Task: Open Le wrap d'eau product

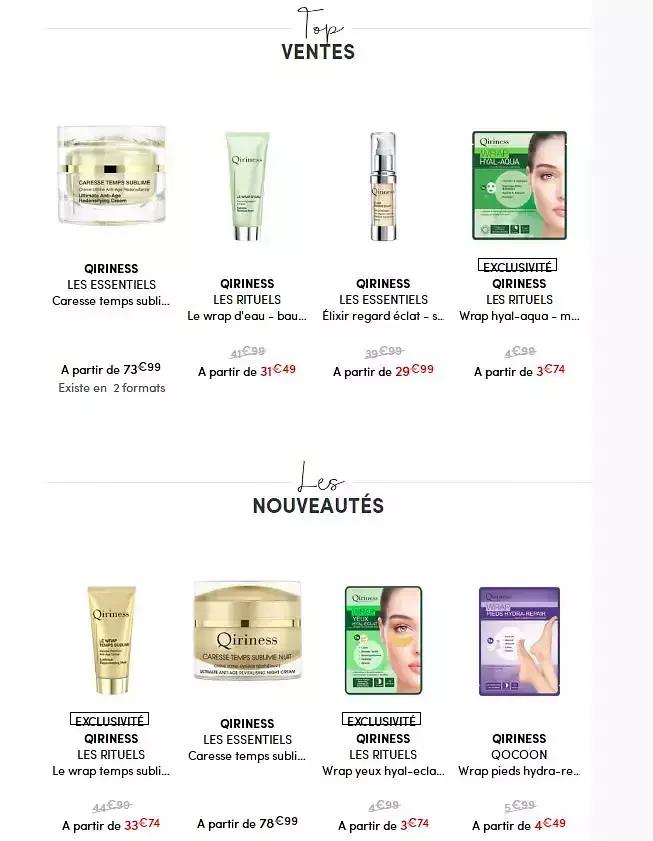Action: click(247, 185)
